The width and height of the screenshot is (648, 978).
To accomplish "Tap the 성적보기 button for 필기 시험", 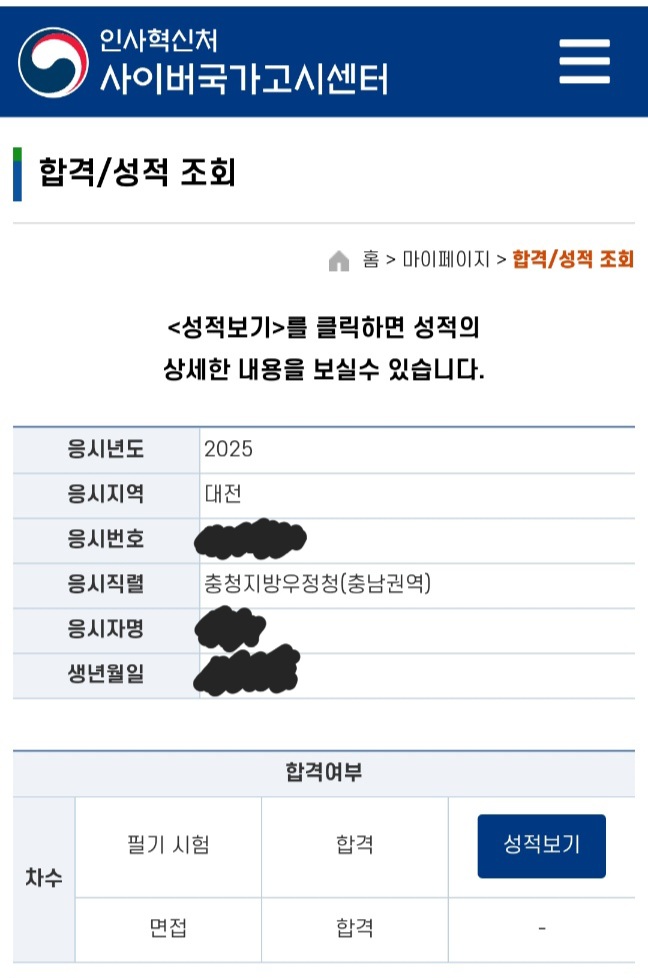I will coord(541,845).
